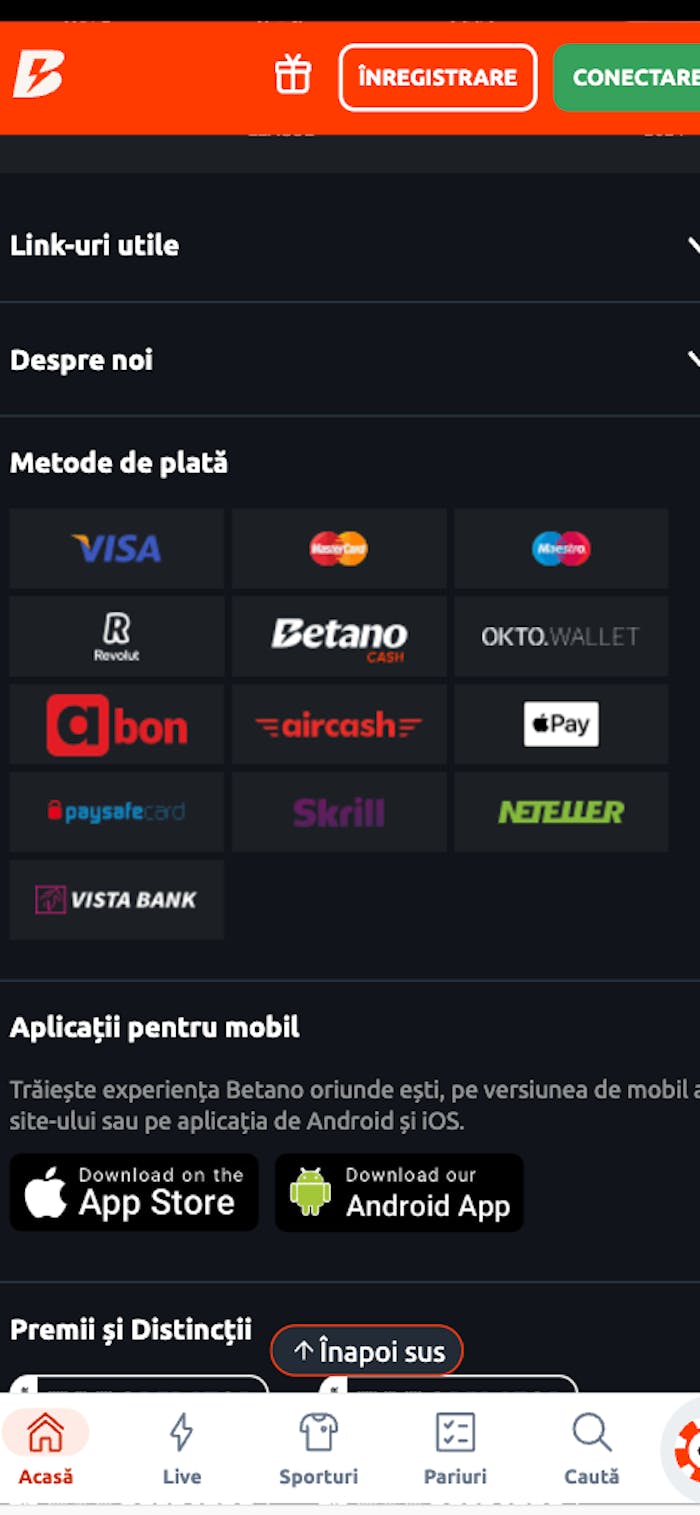Expand the Despre noi section
This screenshot has width=700, height=1515.
(350, 360)
